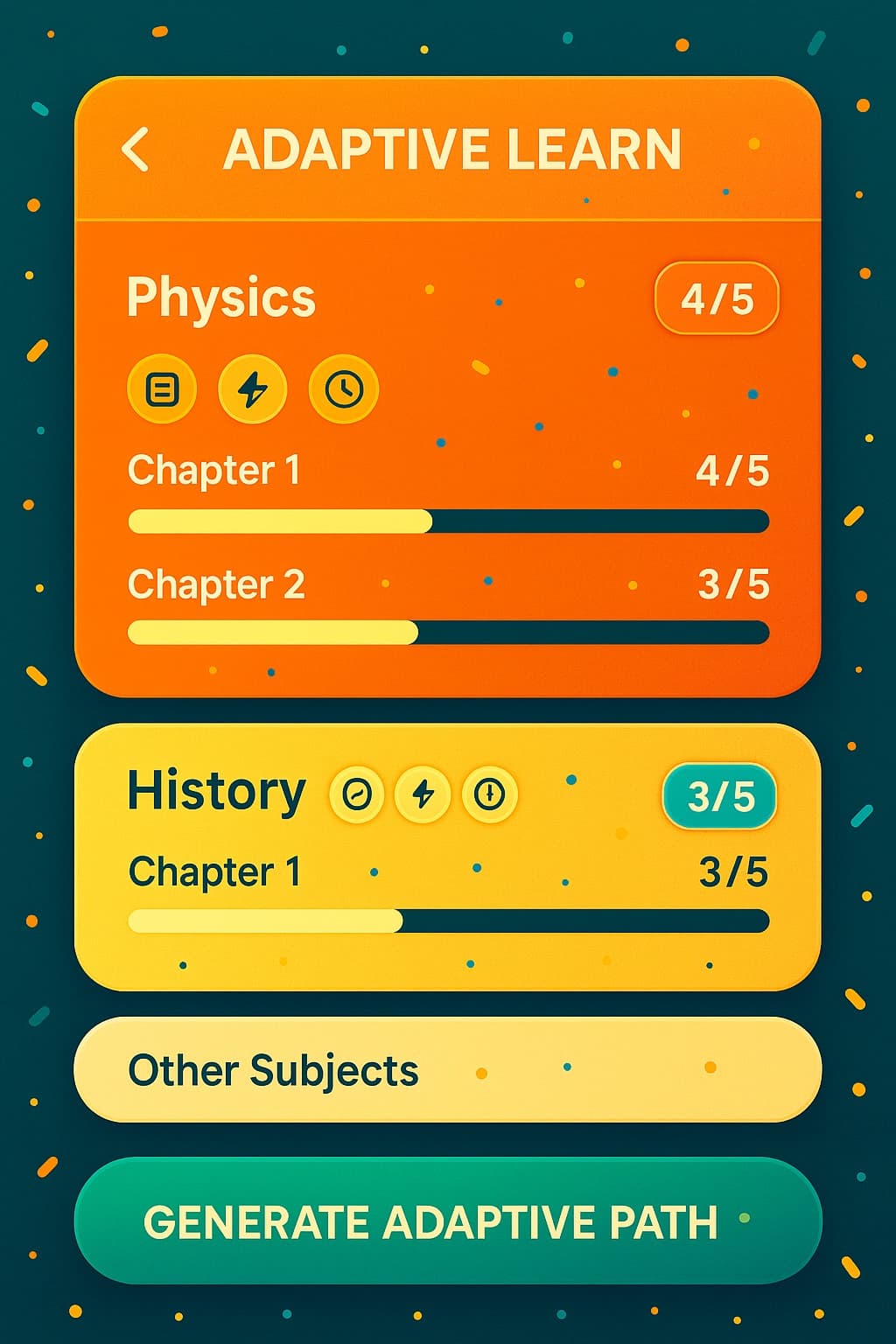Tap the lightning bolt icon beside History

tap(423, 794)
